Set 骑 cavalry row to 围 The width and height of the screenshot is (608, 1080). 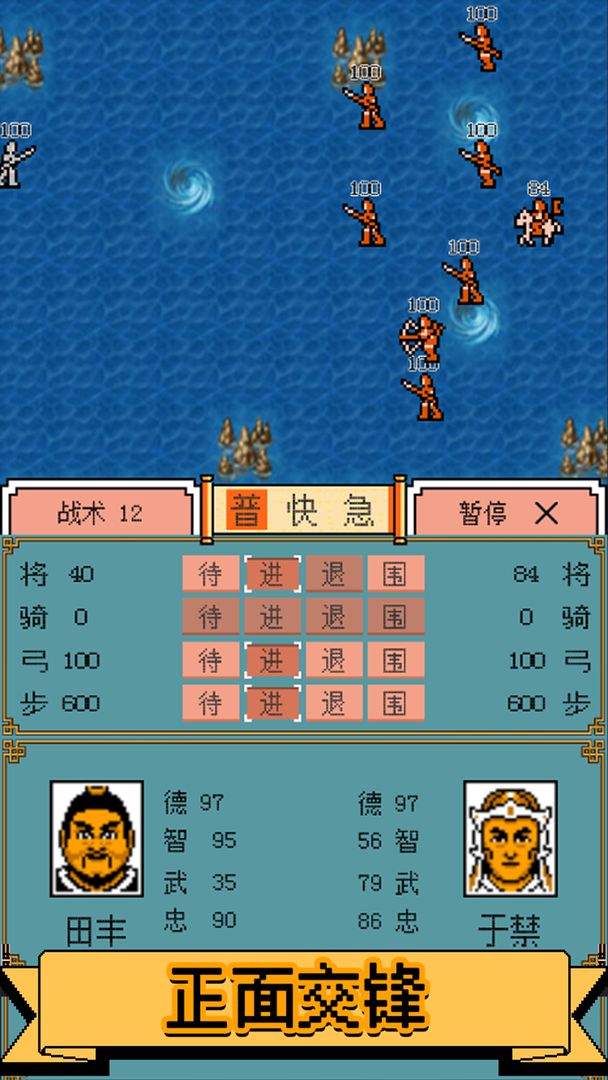tap(395, 617)
